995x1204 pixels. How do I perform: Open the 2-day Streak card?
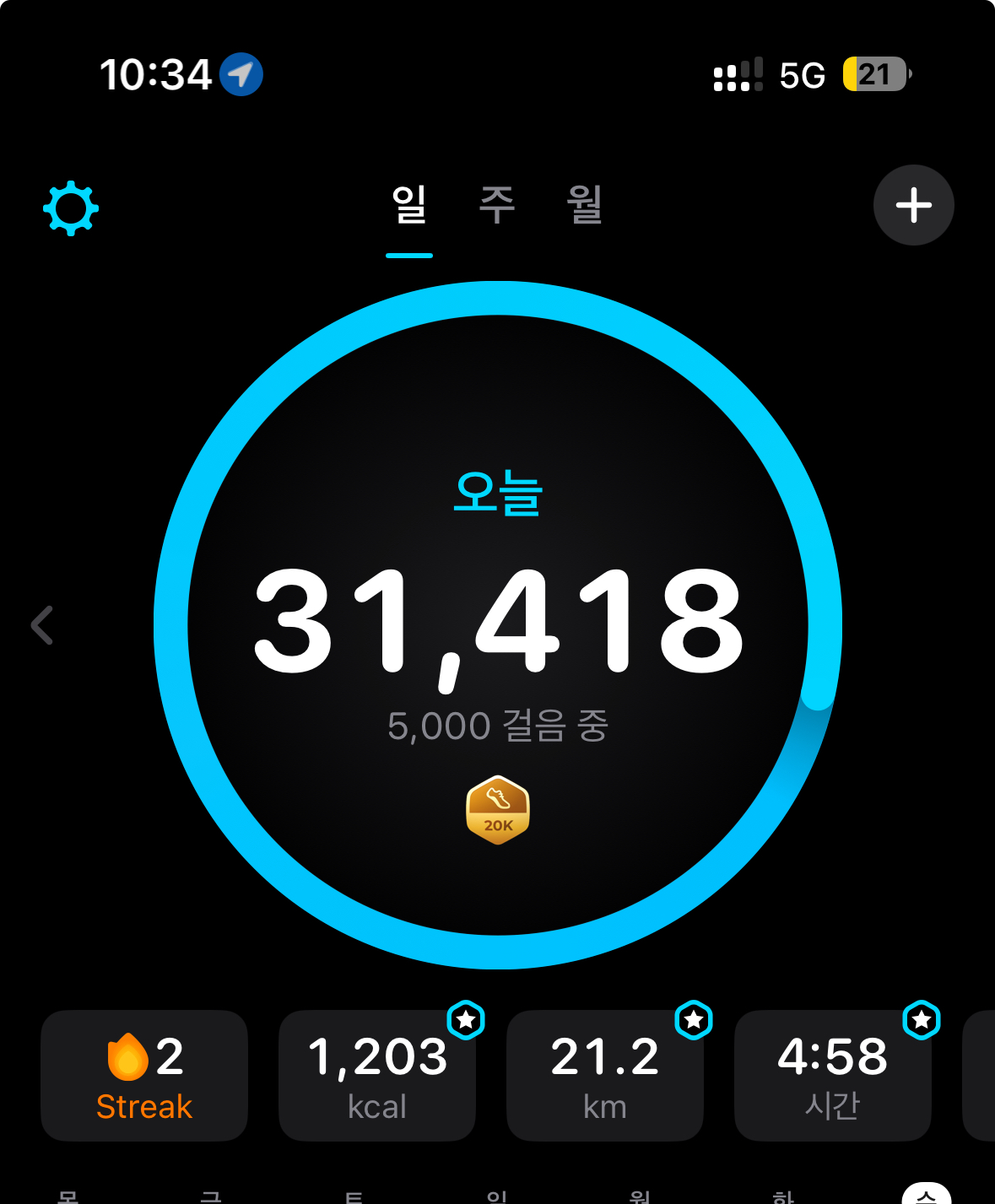143,1077
